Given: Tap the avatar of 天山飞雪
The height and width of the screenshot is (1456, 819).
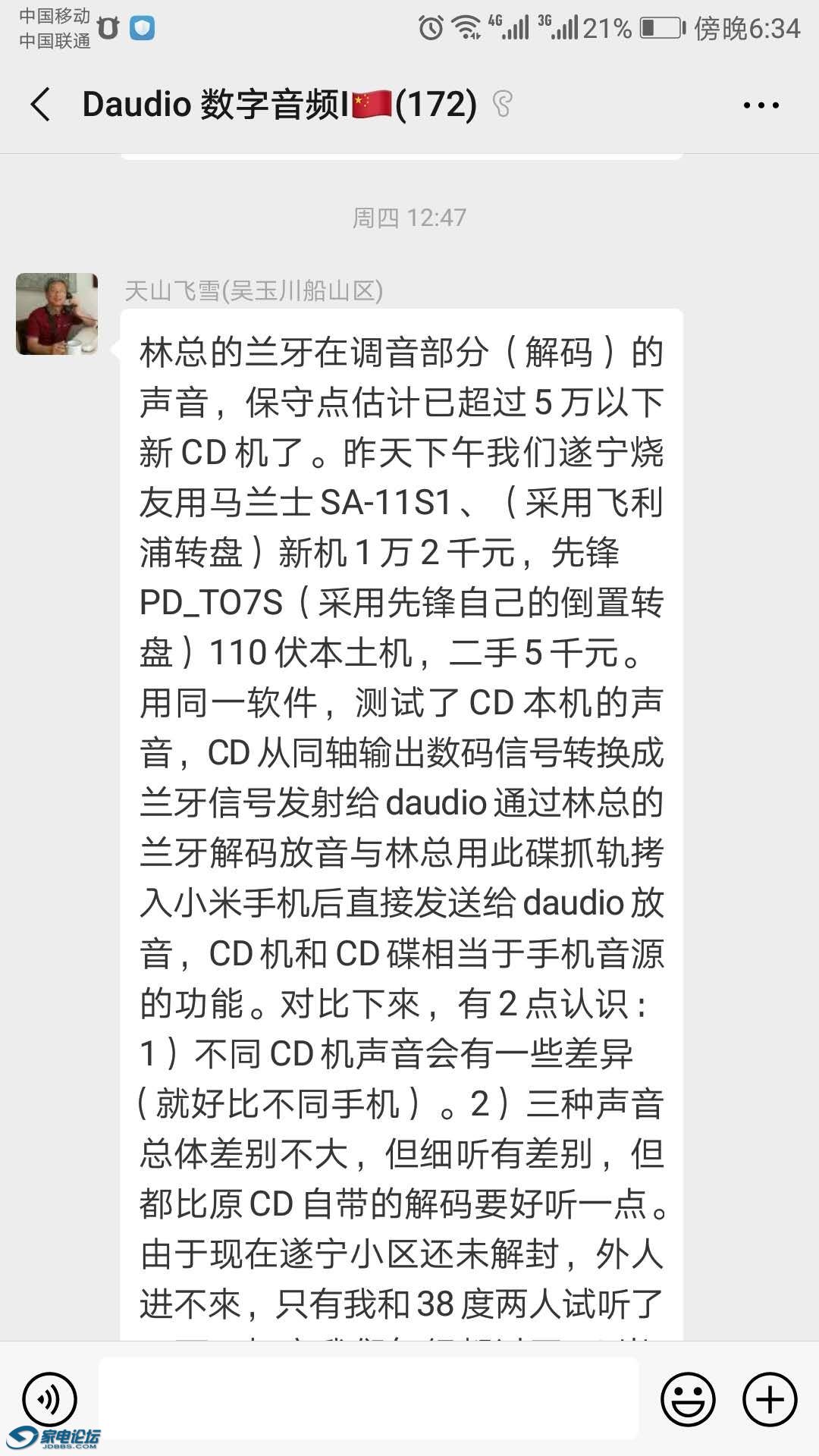Looking at the screenshot, I should click(x=57, y=314).
